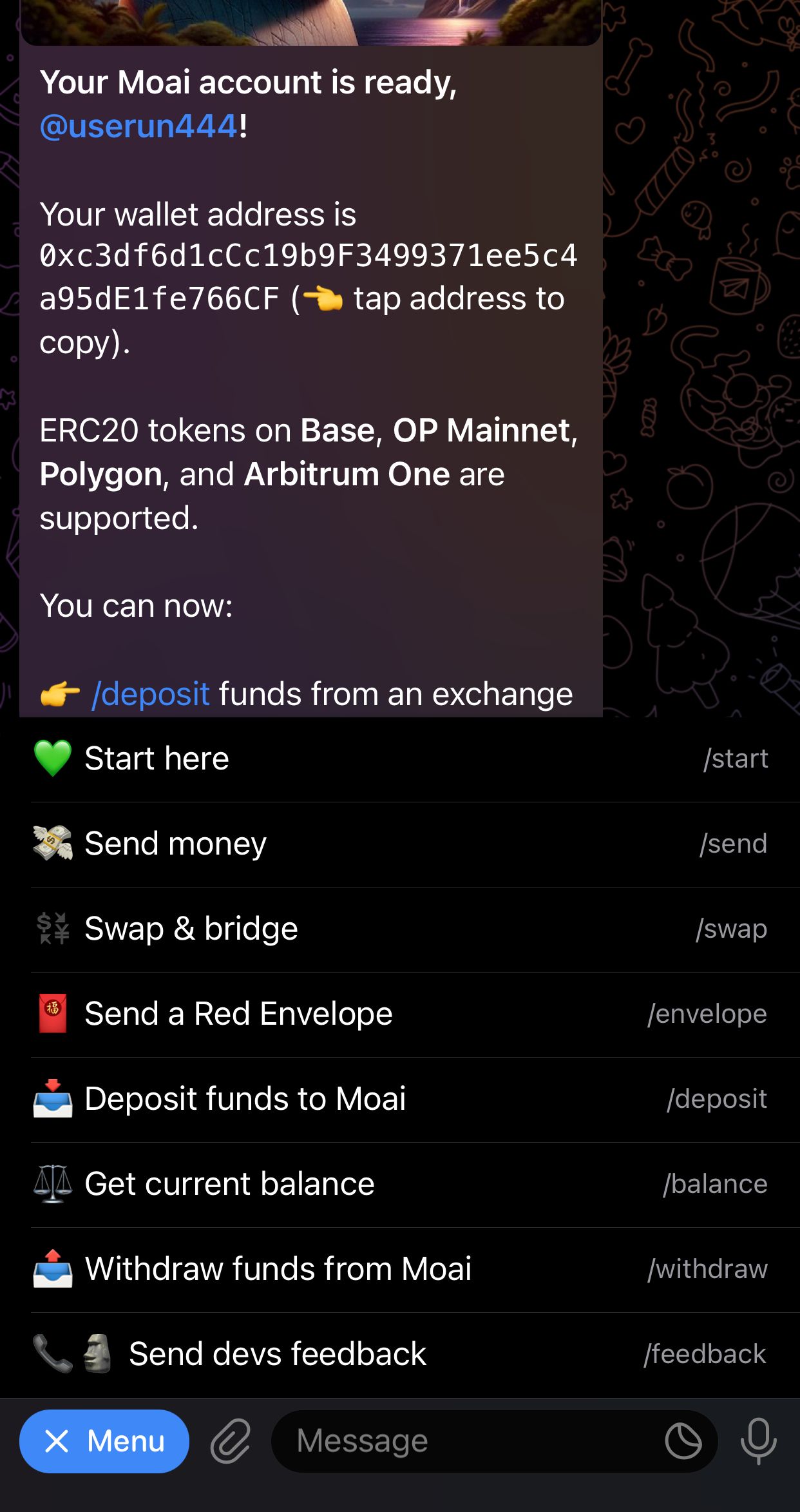Close the bot commands Menu
The height and width of the screenshot is (1512, 800).
pos(104,1440)
